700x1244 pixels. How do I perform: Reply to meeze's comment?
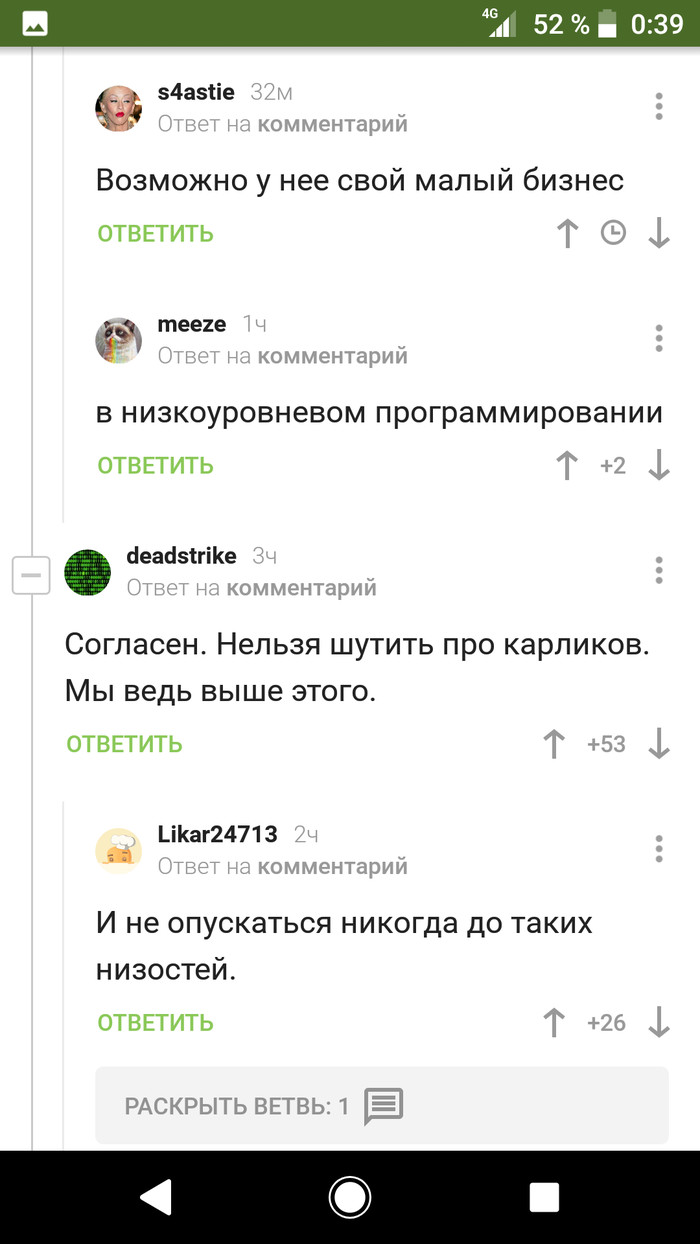tap(155, 465)
